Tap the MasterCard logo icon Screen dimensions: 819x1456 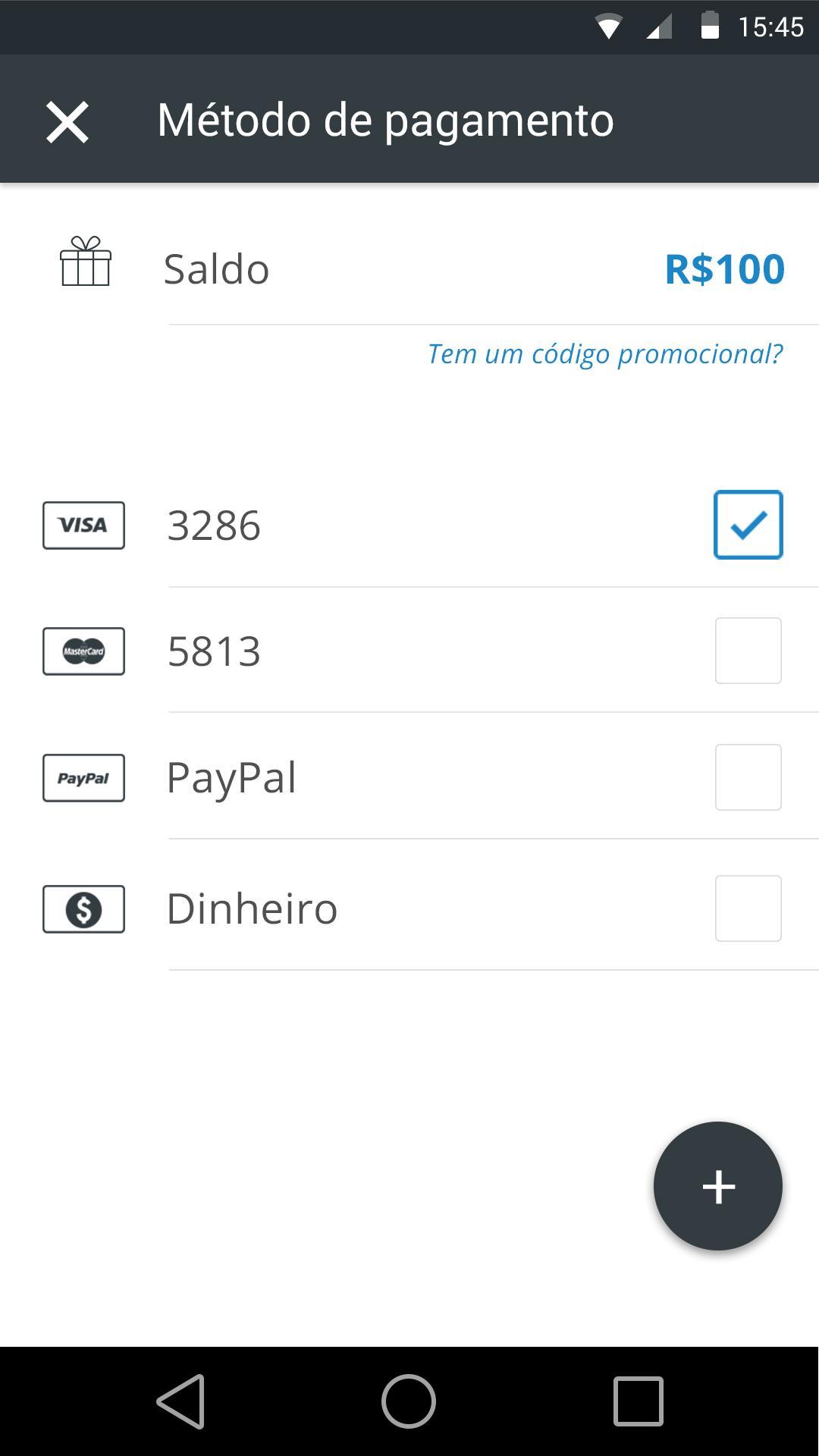point(83,651)
